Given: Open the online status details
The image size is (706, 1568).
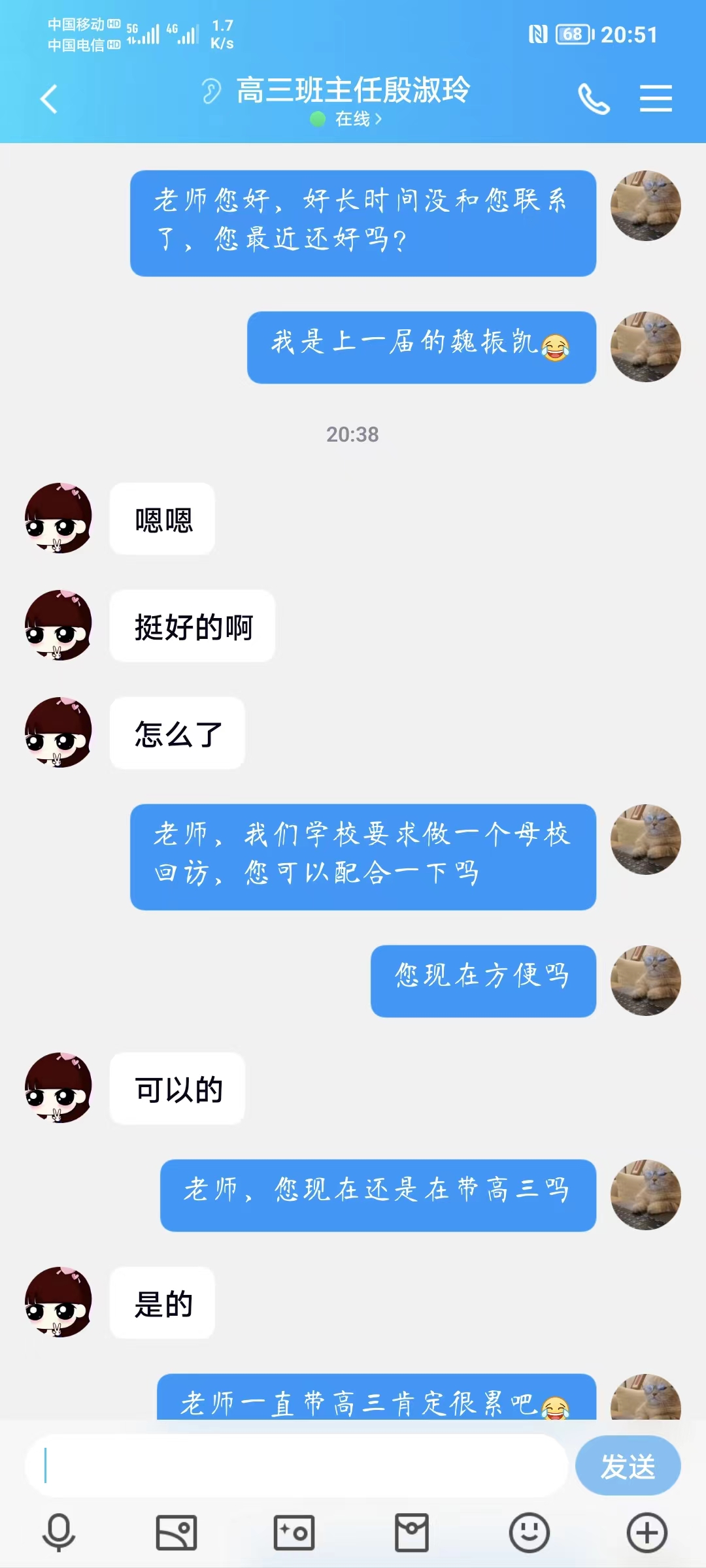Looking at the screenshot, I should (347, 119).
